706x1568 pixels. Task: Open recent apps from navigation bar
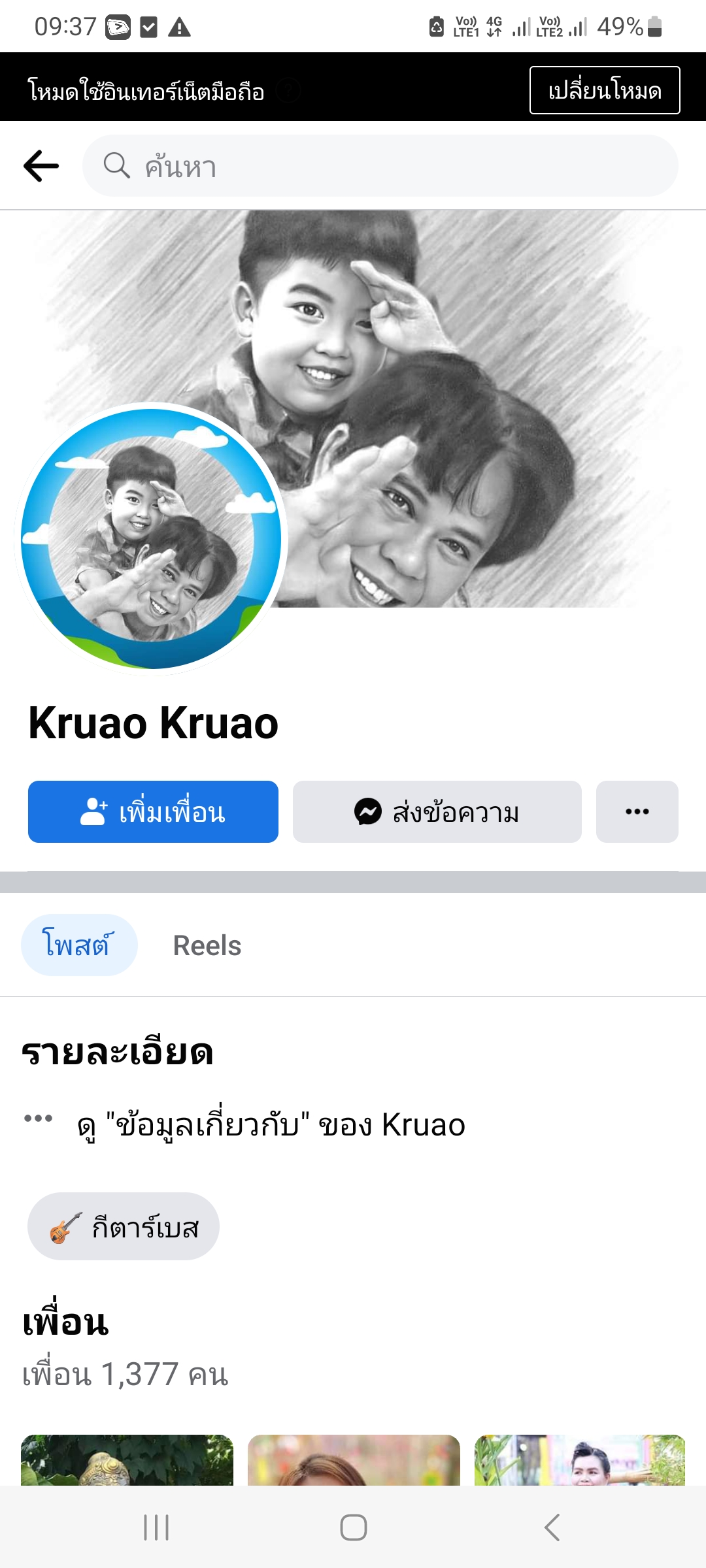tap(156, 1527)
